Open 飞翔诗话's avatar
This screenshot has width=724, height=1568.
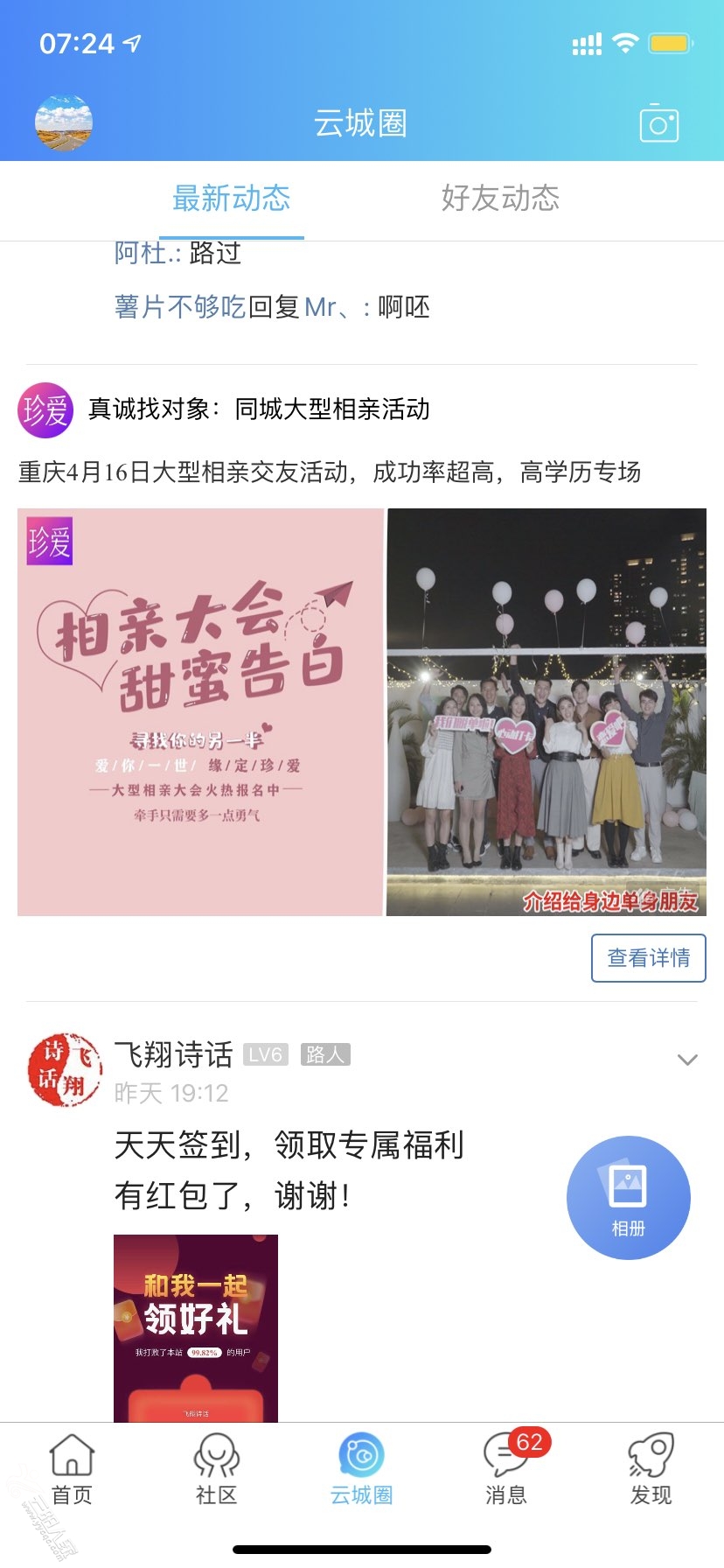click(x=64, y=1070)
